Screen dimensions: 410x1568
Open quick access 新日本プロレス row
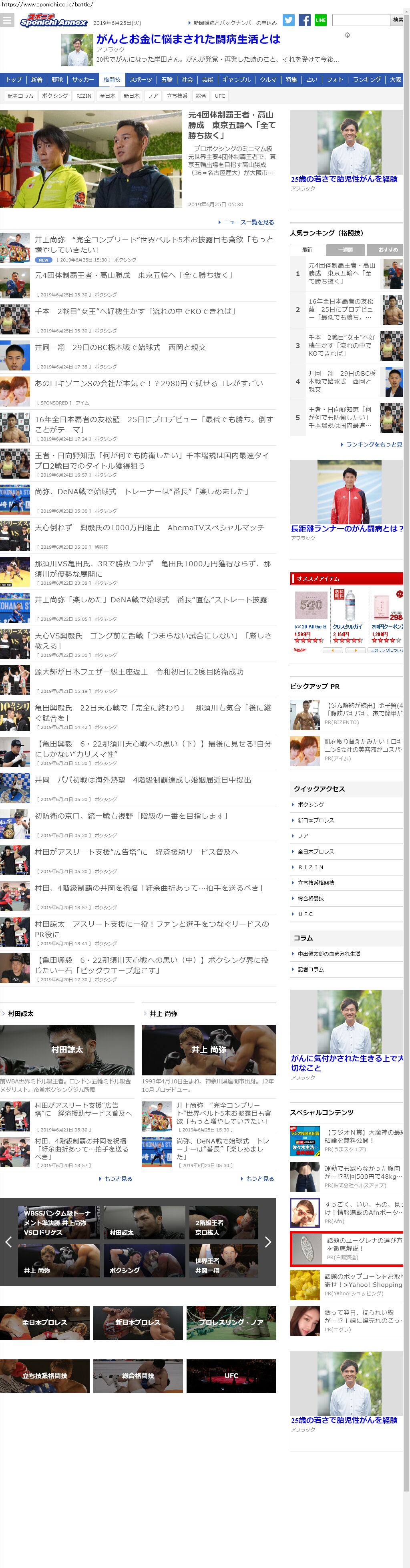316,820
